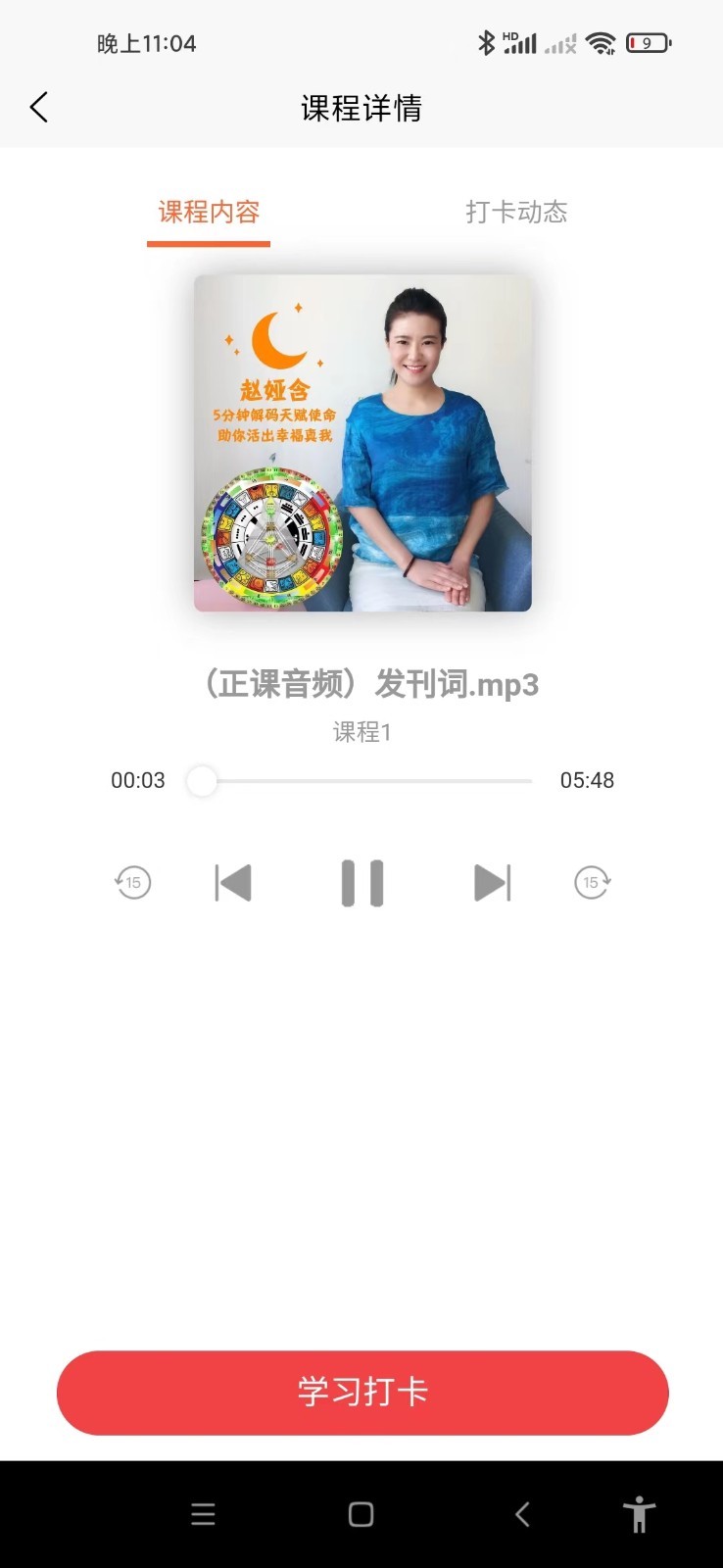723x1568 pixels.
Task: Go back to the previous track
Action: 231,882
